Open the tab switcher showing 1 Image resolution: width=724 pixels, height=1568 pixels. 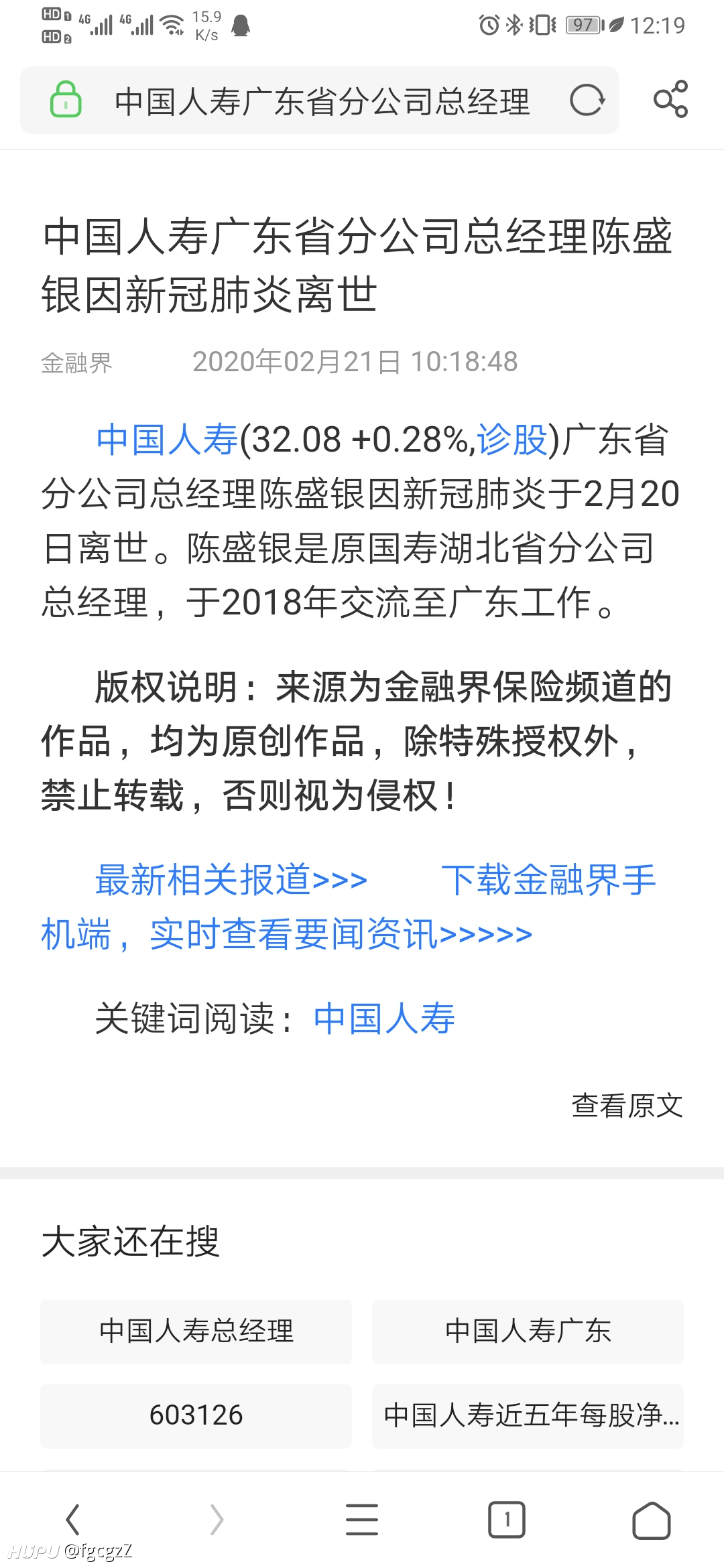coord(507,1519)
